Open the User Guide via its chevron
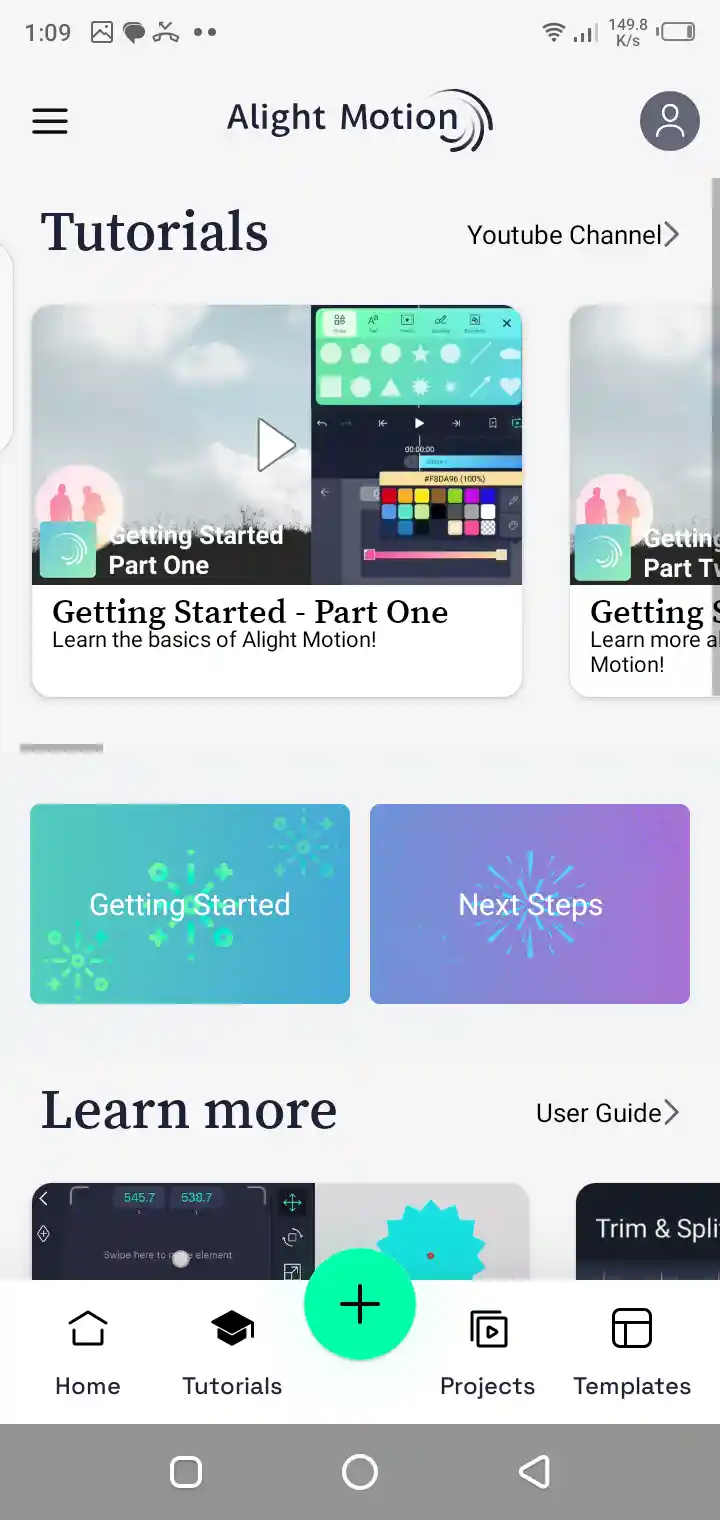720x1520 pixels. [x=671, y=1112]
